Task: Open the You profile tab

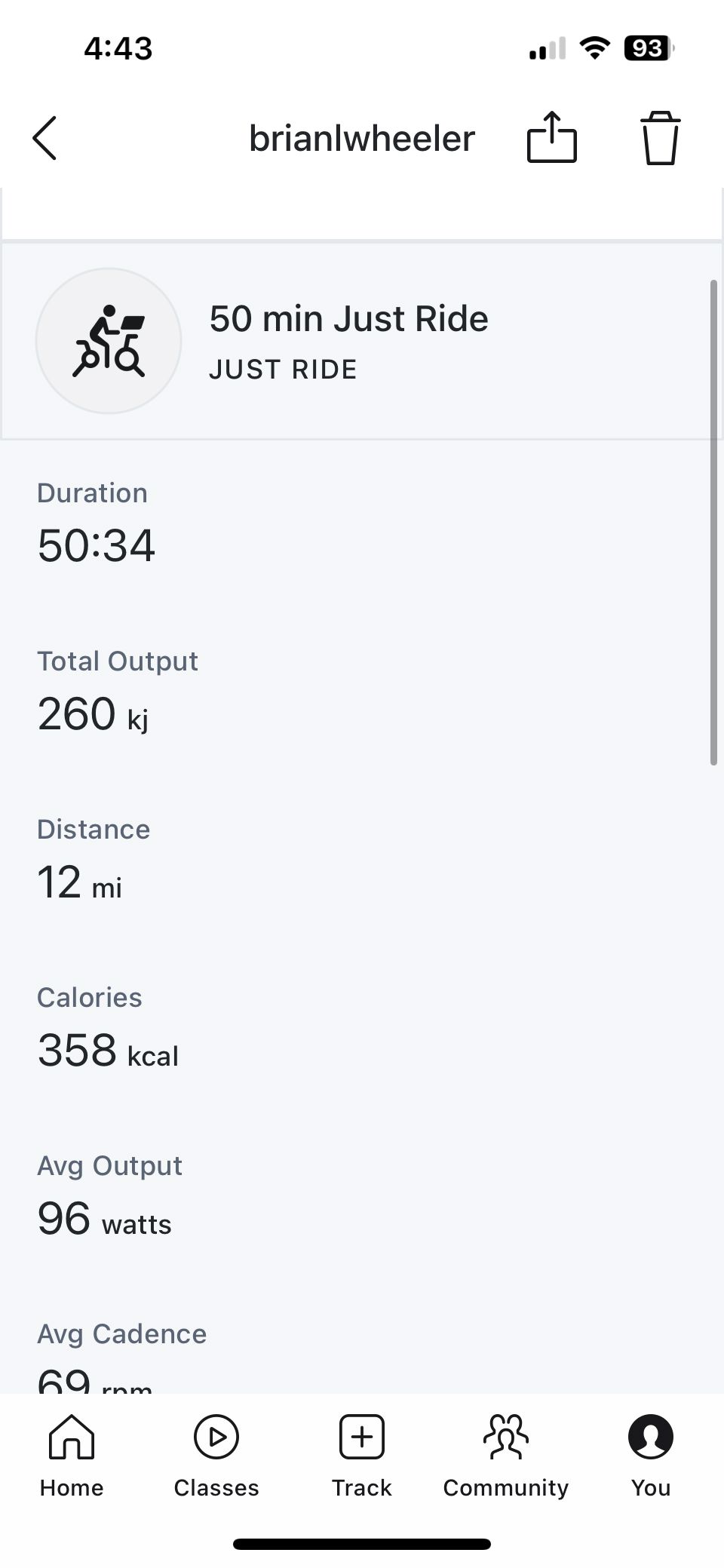Action: point(651,1456)
